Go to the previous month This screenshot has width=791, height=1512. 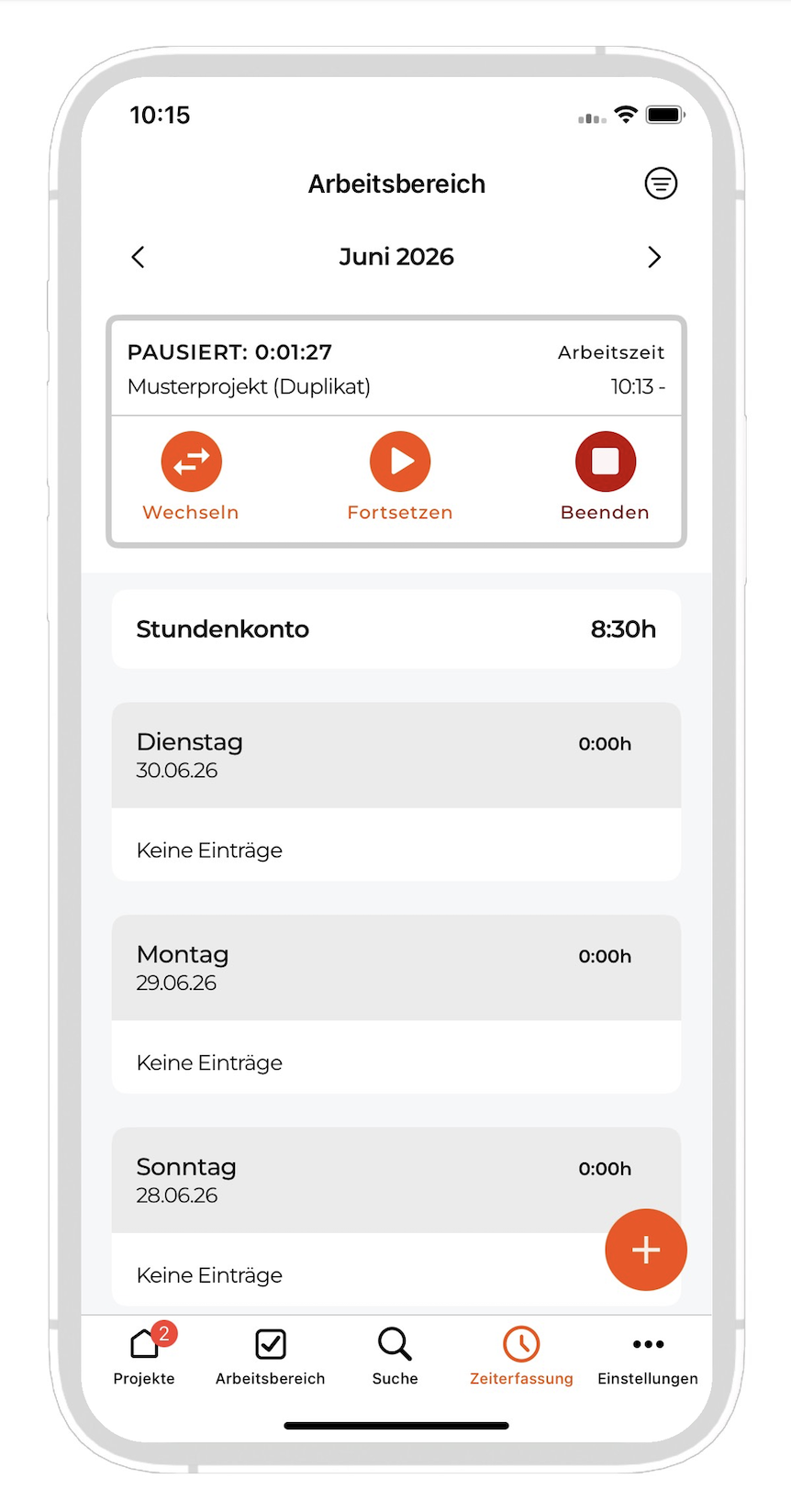coord(139,257)
